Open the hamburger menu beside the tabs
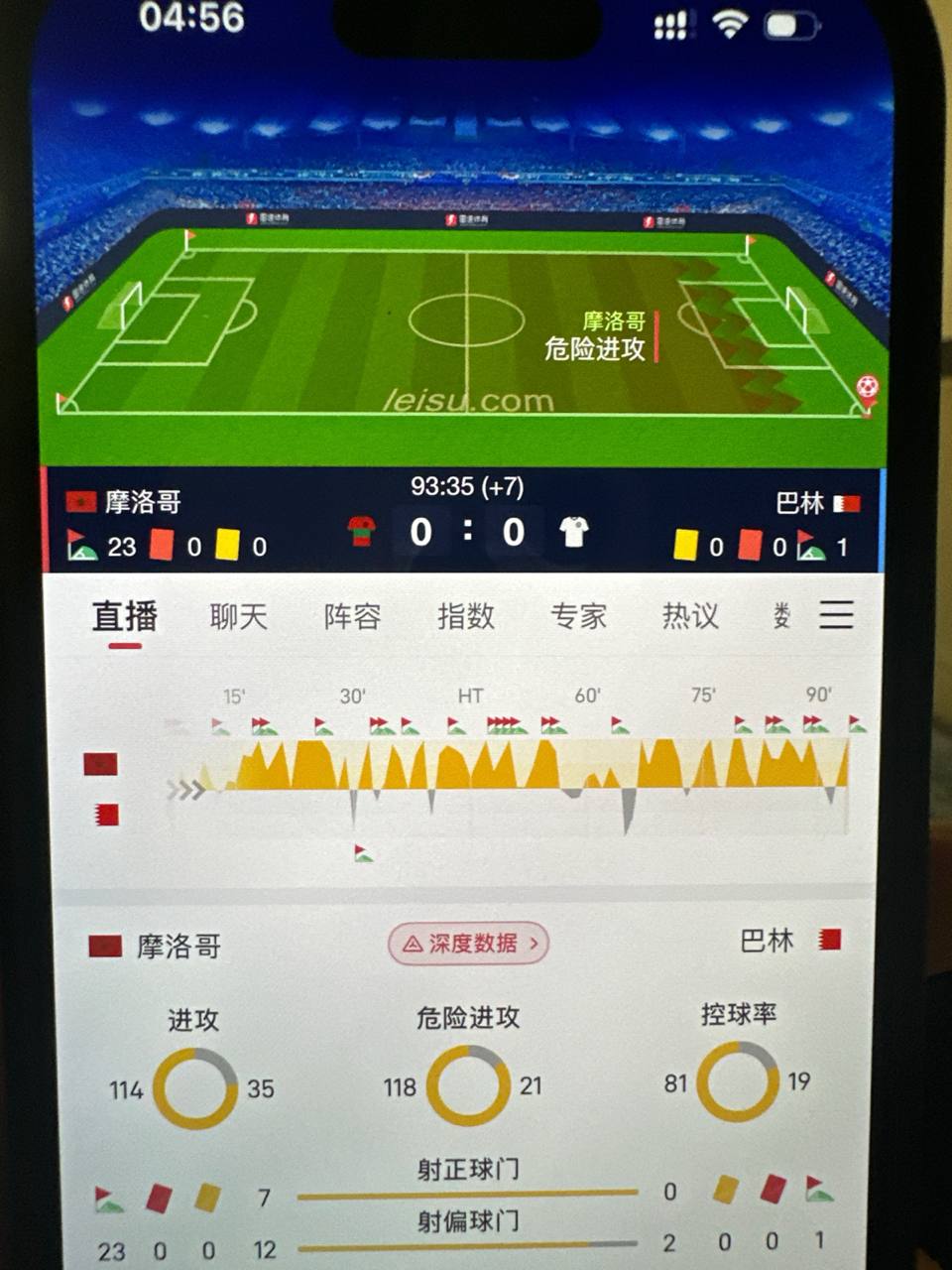Viewport: 952px width, 1270px height. click(x=836, y=614)
